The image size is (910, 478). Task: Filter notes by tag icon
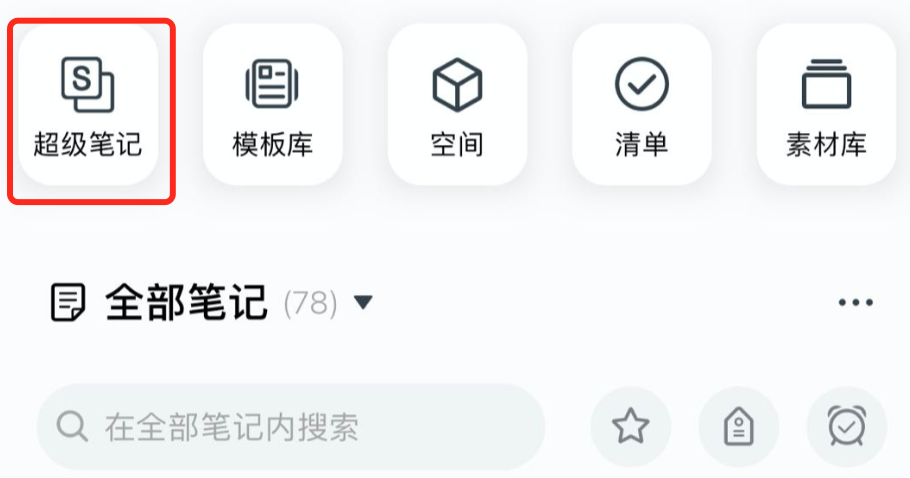738,427
